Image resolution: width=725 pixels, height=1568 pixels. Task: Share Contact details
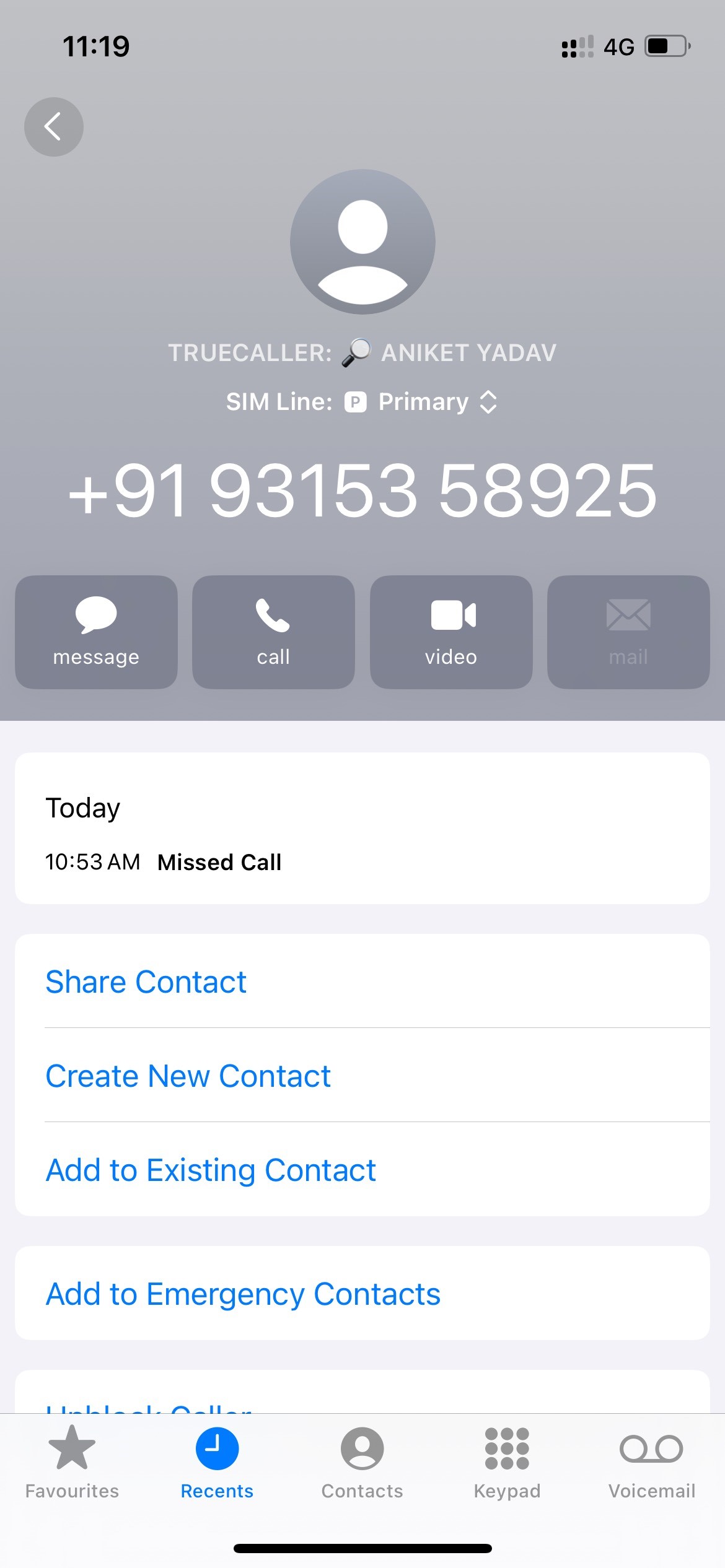(x=146, y=982)
